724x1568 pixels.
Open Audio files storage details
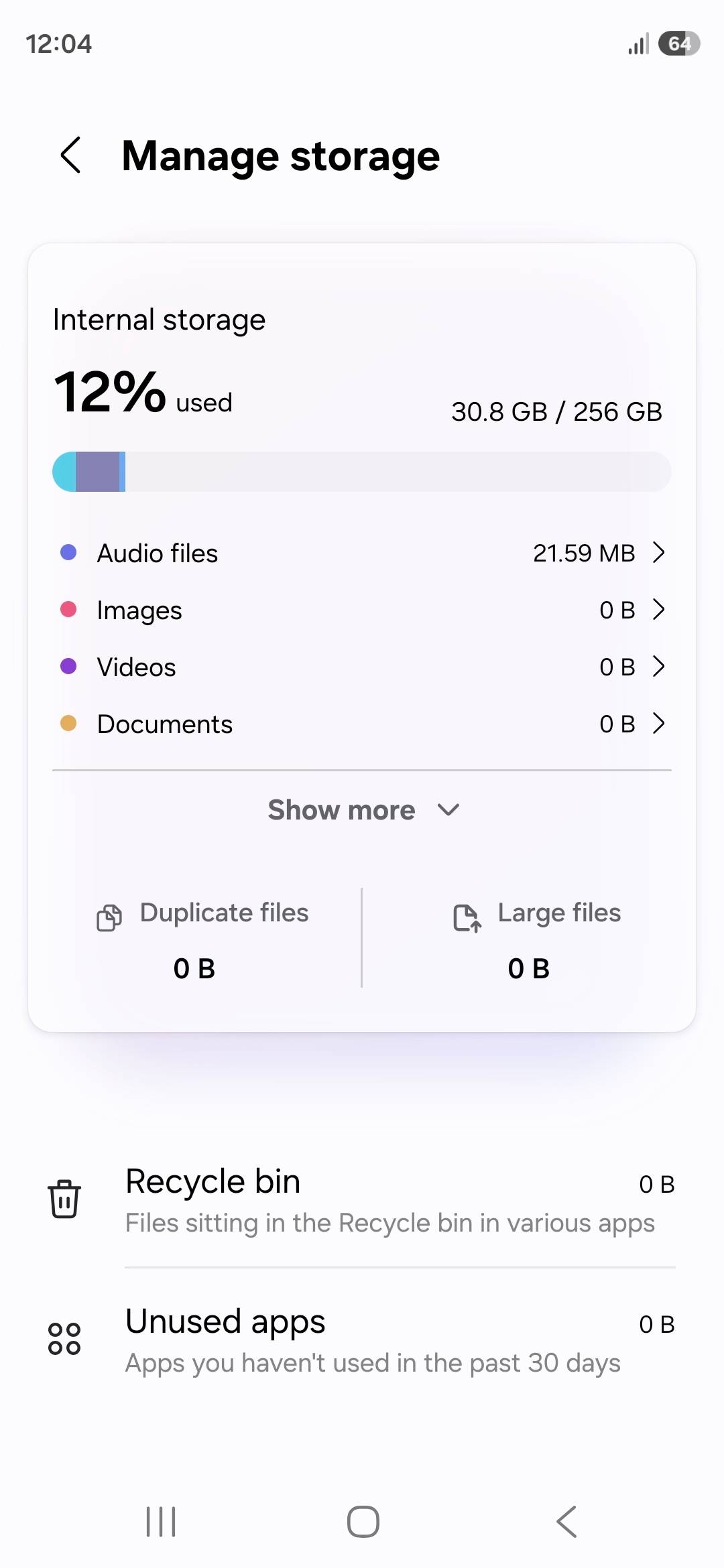pyautogui.click(x=362, y=553)
